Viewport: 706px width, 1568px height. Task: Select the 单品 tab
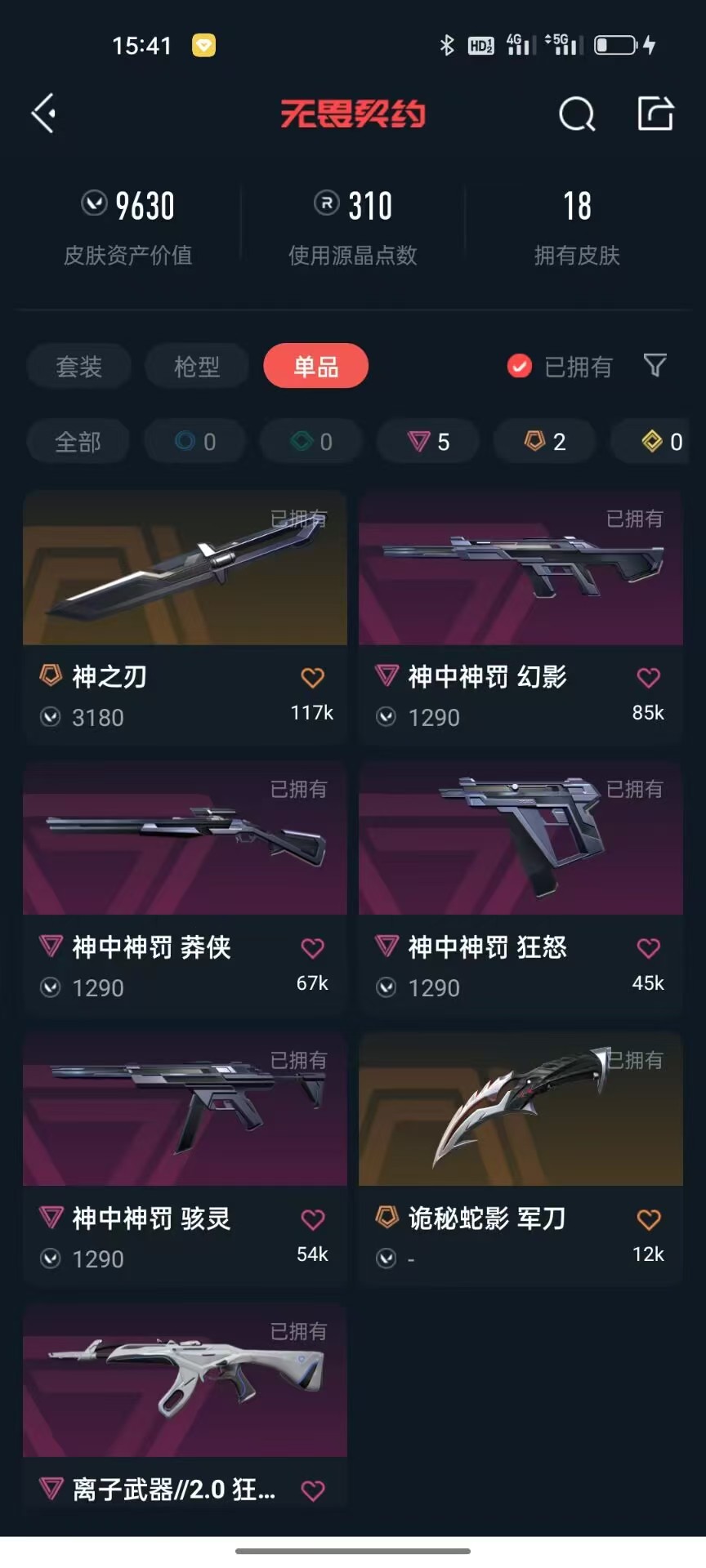315,367
